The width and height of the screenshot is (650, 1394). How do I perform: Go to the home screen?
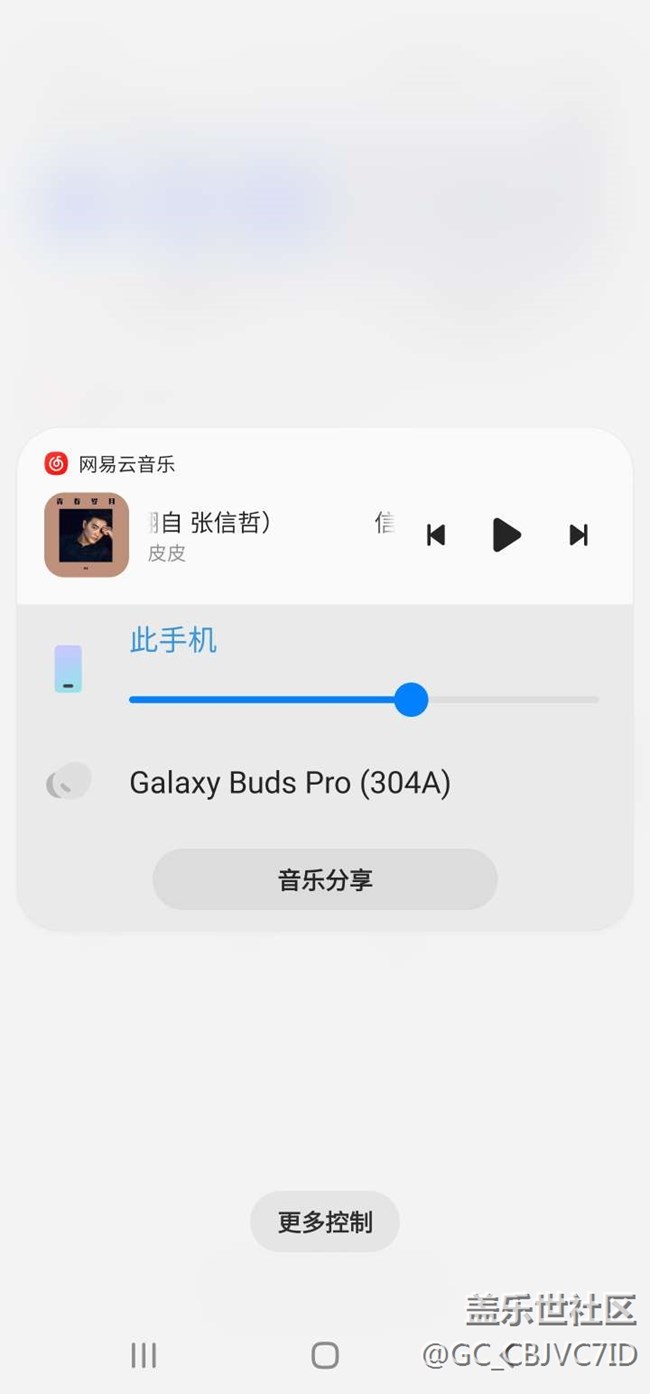(x=325, y=1355)
